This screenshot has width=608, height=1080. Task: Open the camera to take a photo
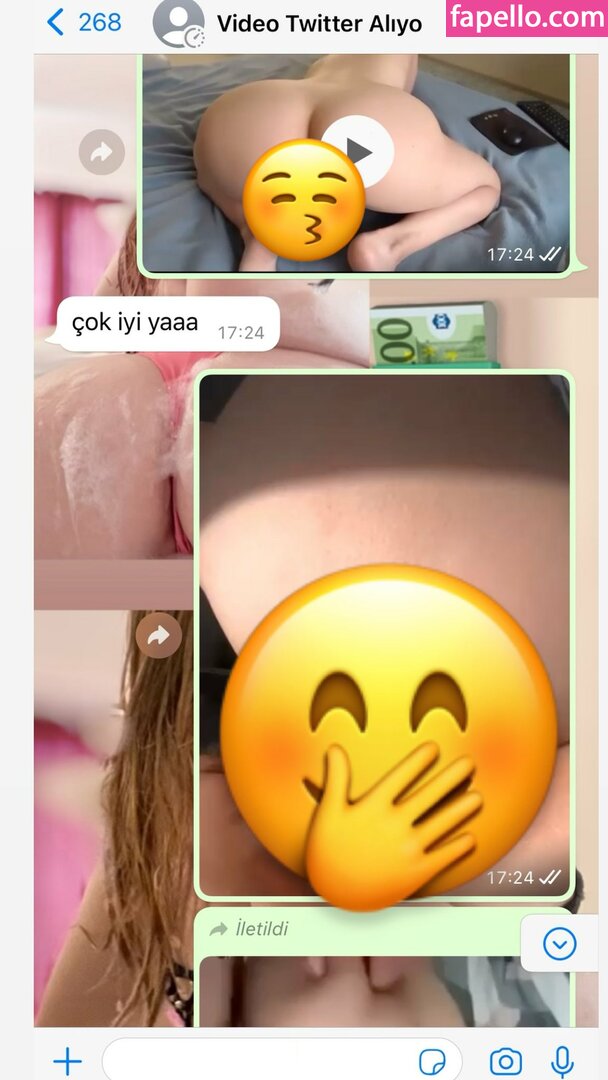tap(505, 1060)
